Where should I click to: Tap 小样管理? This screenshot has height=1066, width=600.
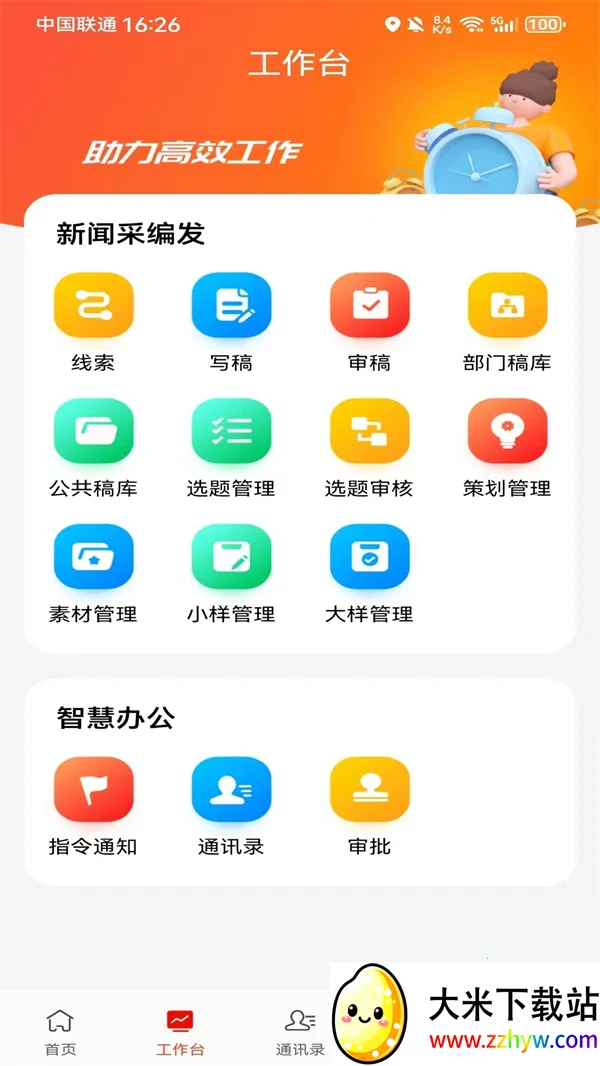[231, 558]
